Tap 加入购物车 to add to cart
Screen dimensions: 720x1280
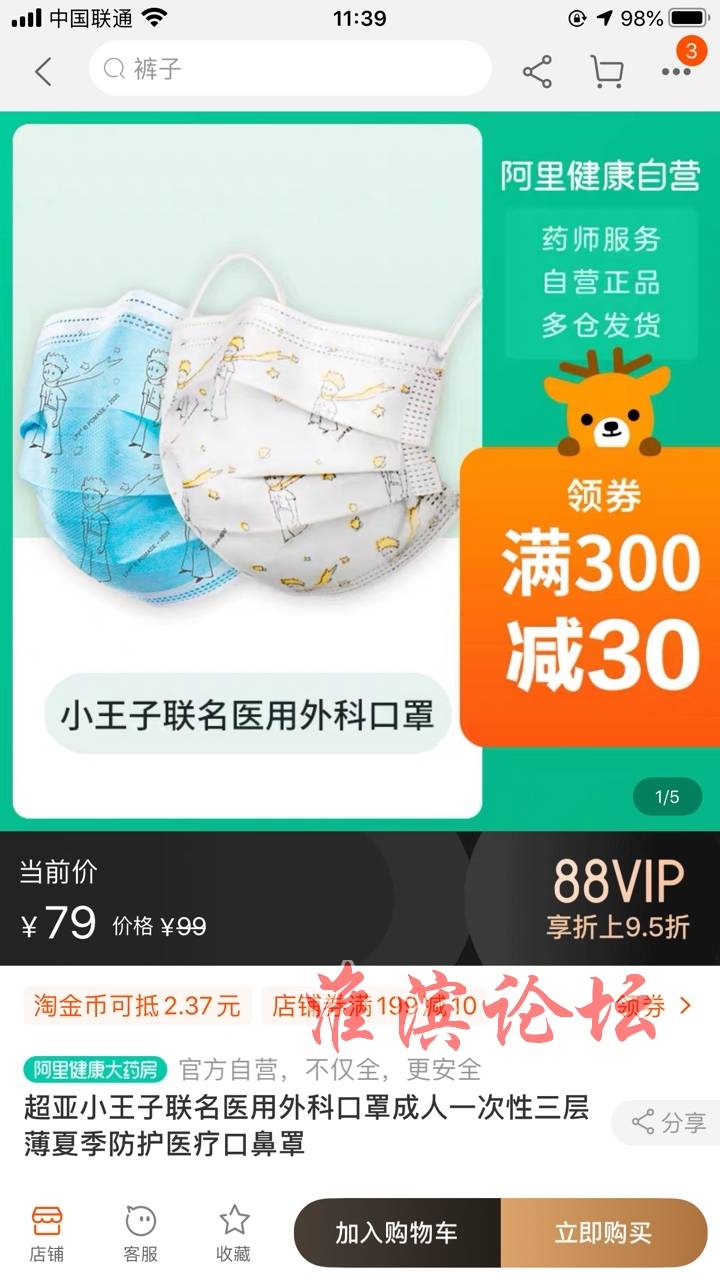[x=396, y=1233]
